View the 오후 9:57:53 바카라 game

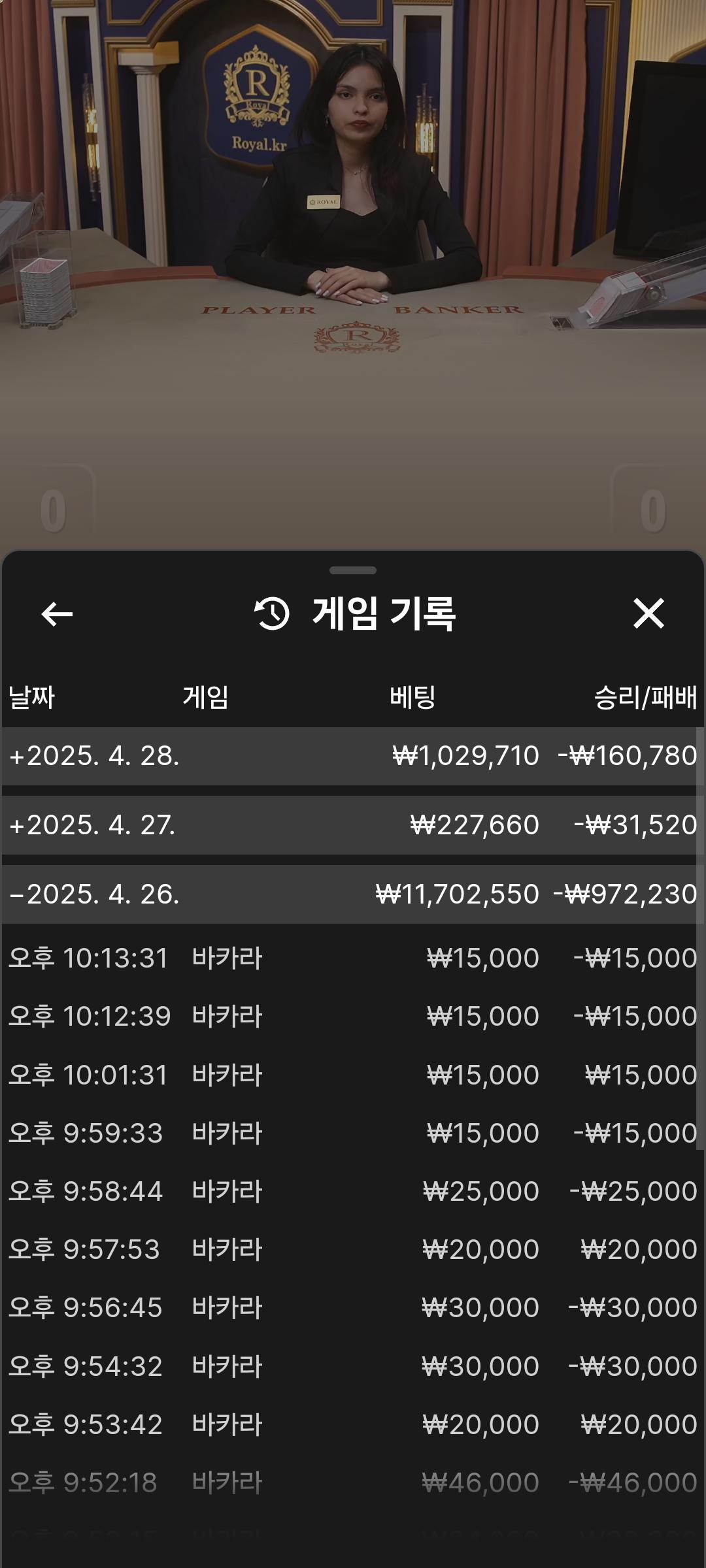tap(353, 1250)
